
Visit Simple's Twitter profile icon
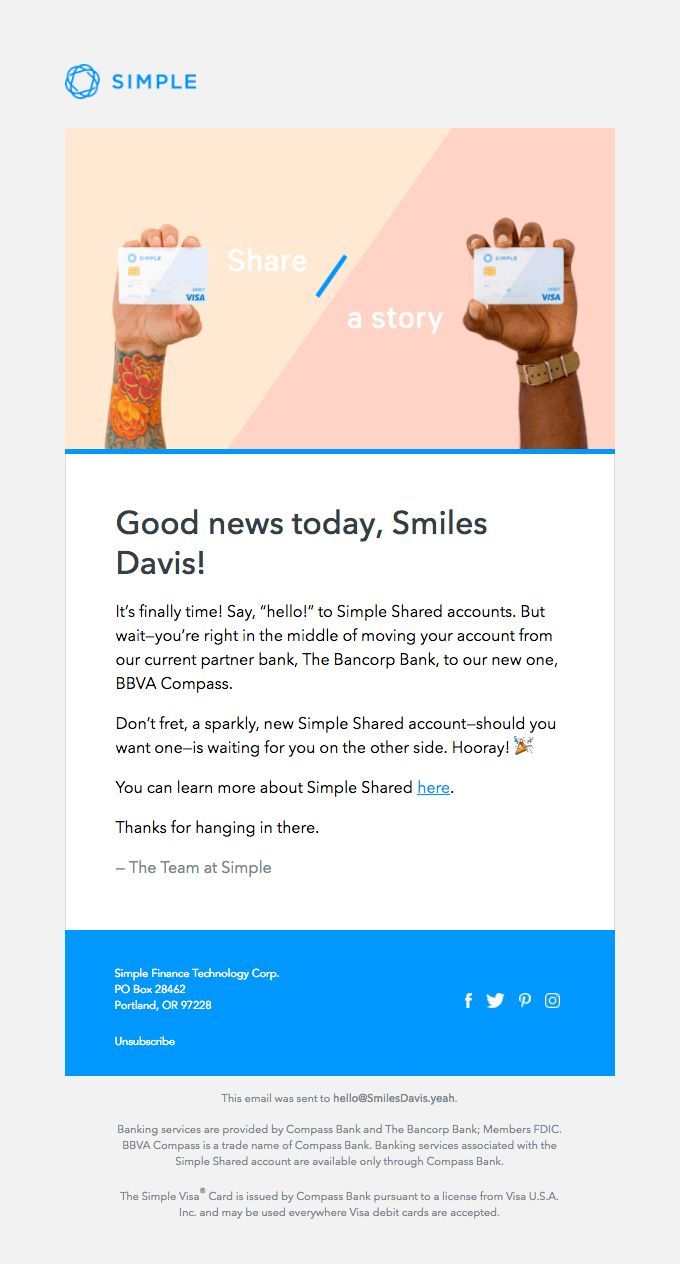click(495, 1000)
